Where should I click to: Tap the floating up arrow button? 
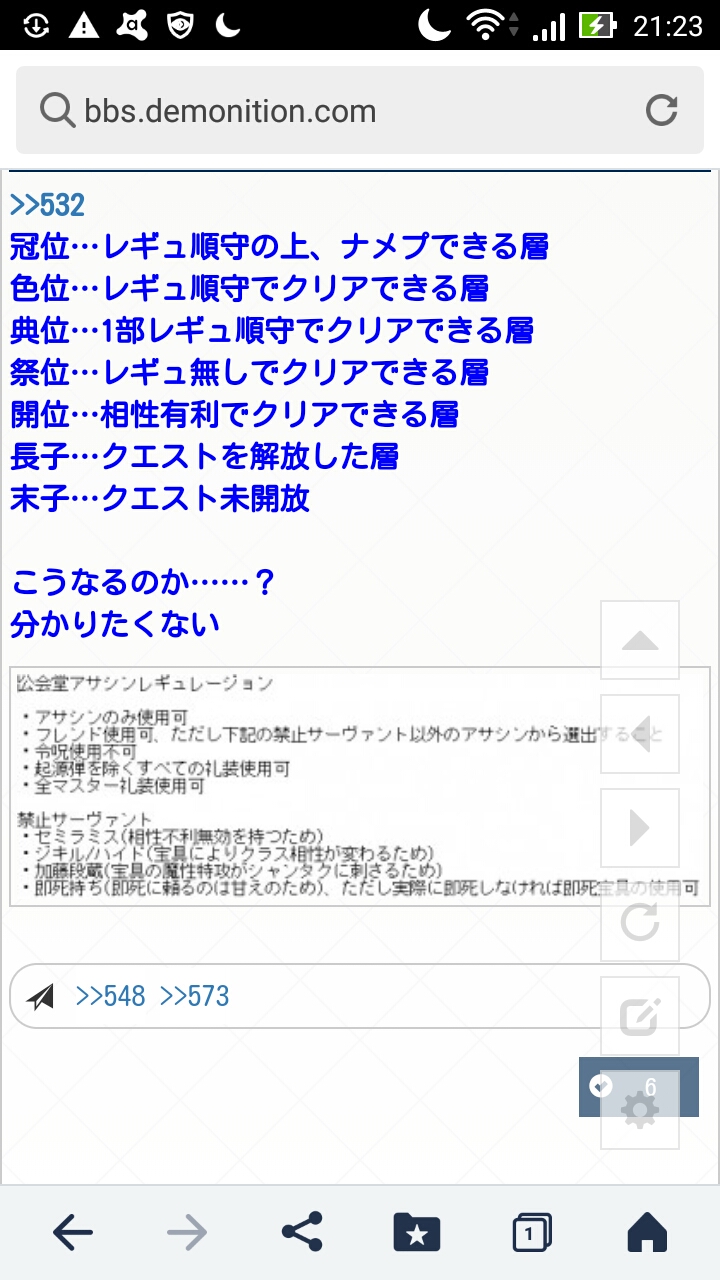[x=640, y=641]
